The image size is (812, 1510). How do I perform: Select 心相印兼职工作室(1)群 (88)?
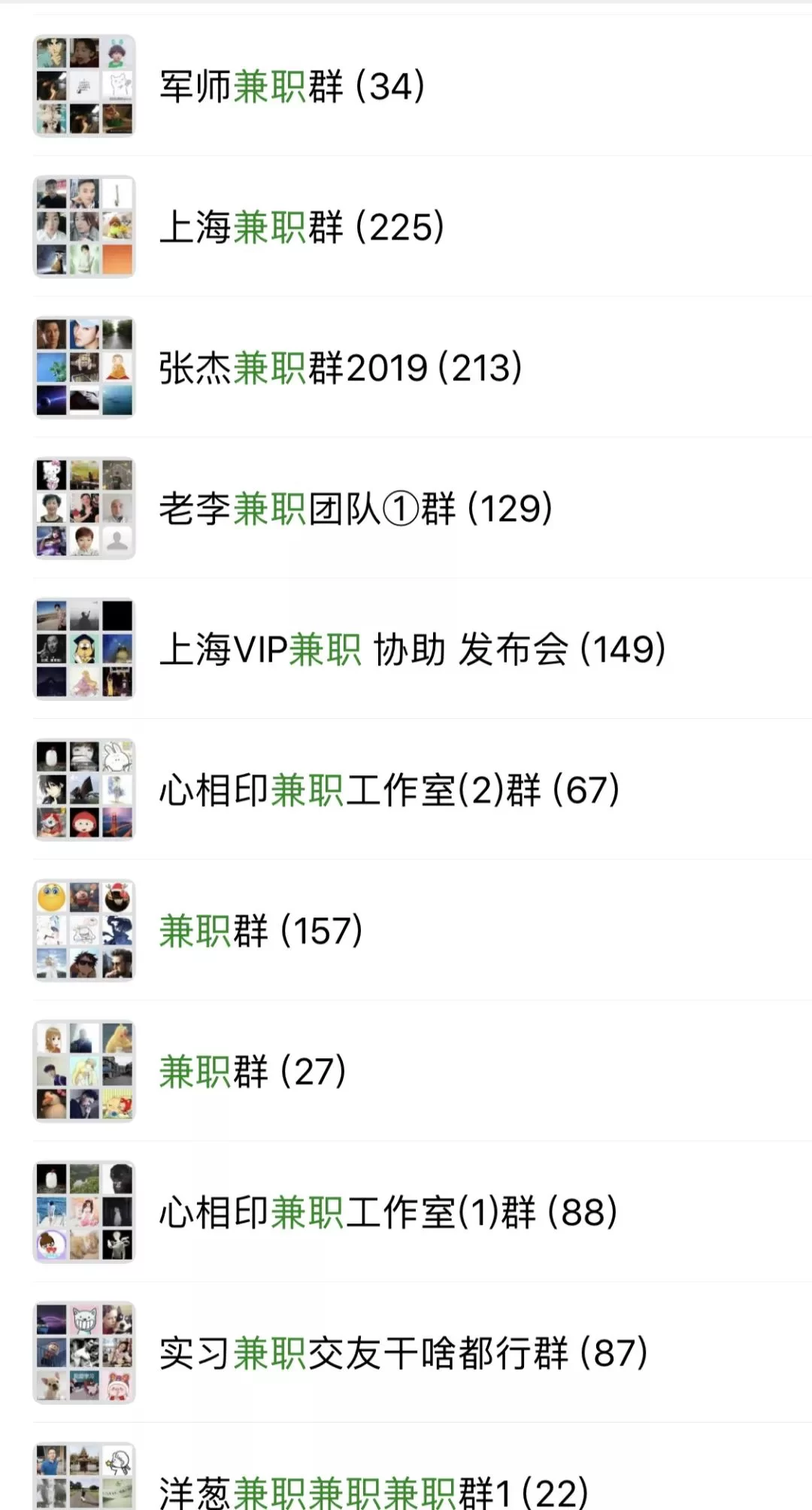[387, 1211]
